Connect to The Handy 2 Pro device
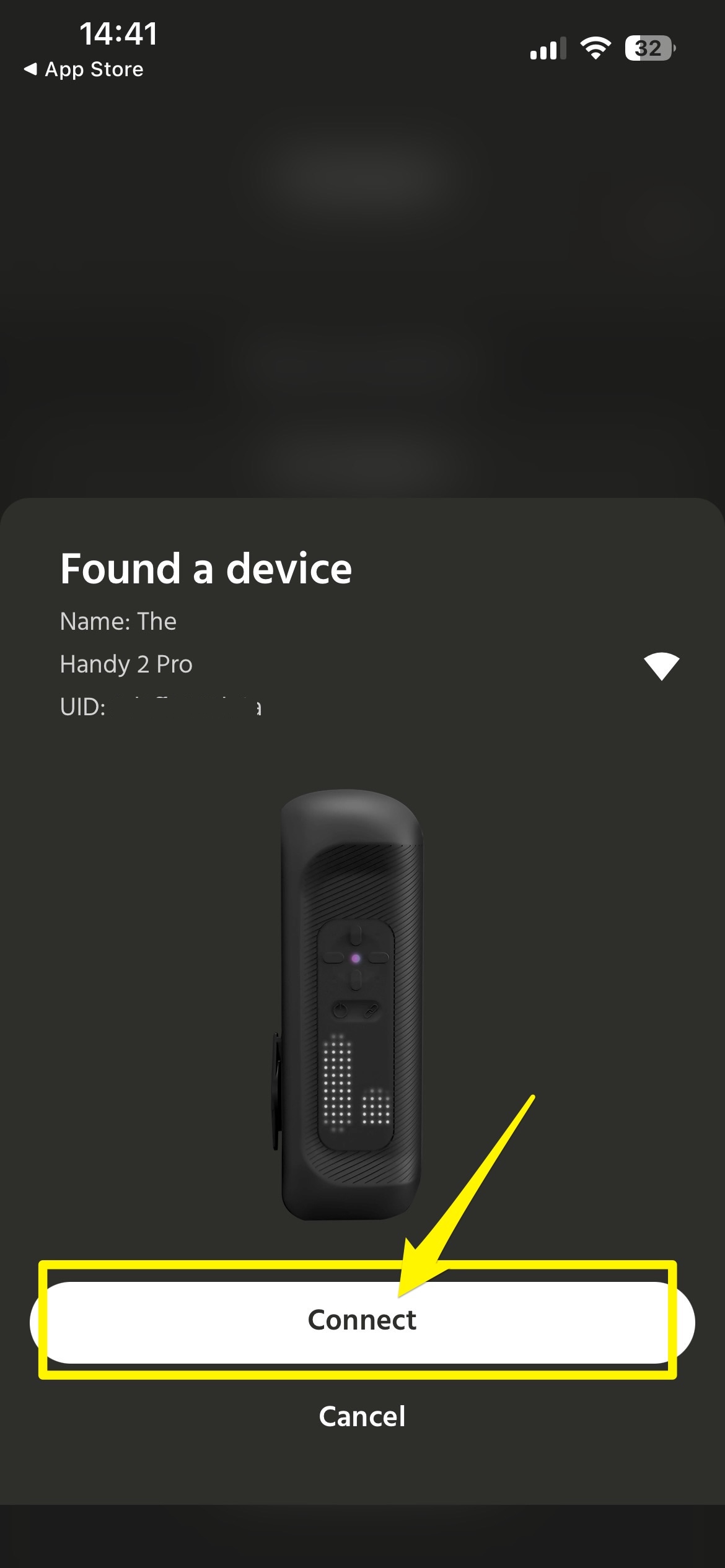The width and height of the screenshot is (725, 1568). coord(362,1322)
